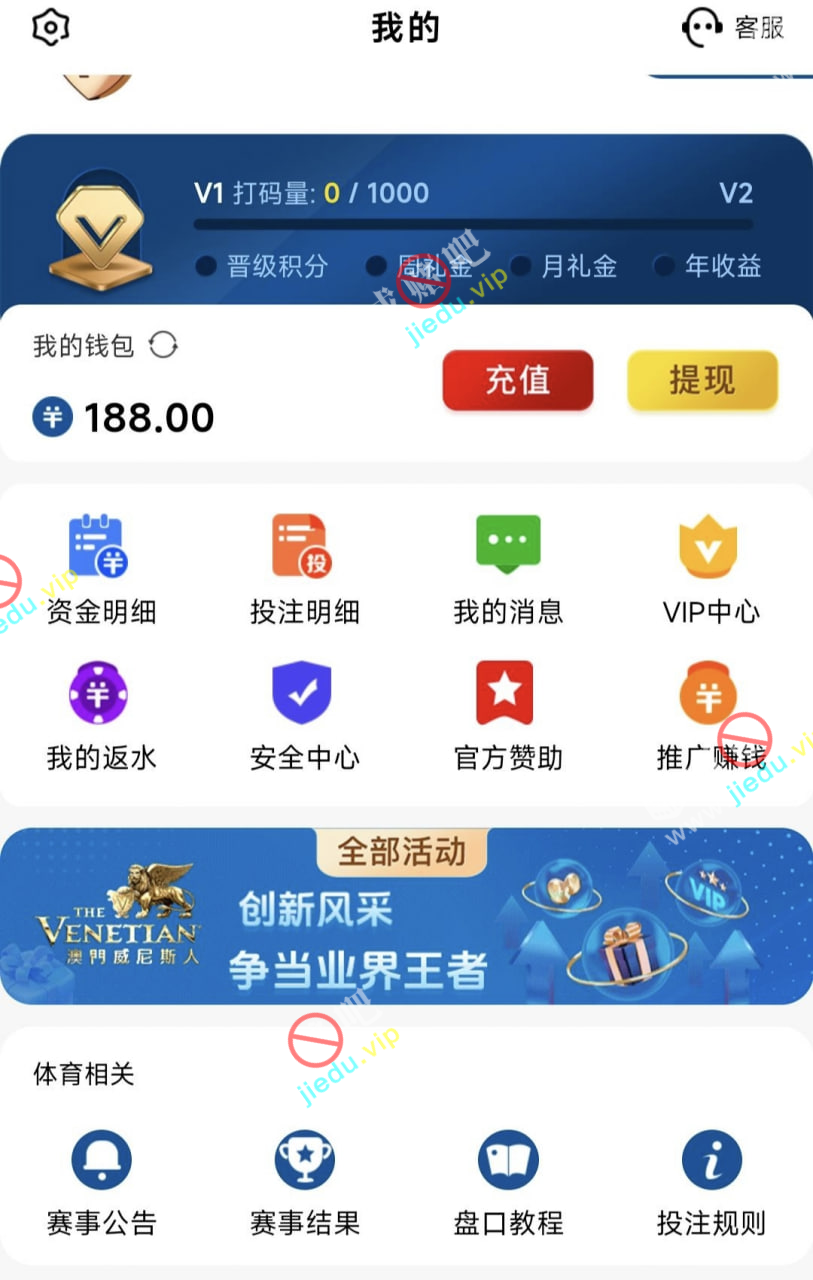Open 推广赚钱
813x1280 pixels.
point(710,716)
